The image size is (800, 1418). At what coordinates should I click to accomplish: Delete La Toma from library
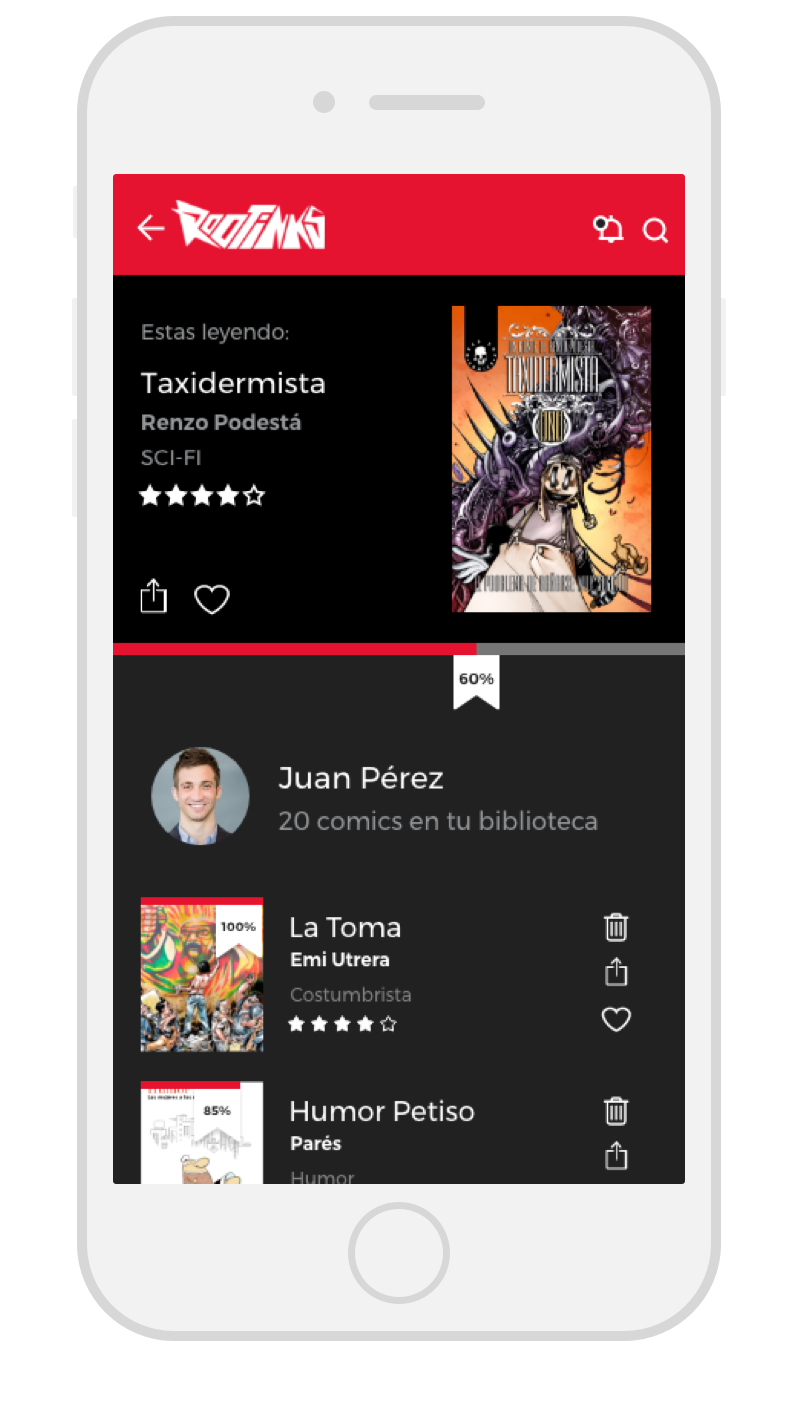click(616, 927)
